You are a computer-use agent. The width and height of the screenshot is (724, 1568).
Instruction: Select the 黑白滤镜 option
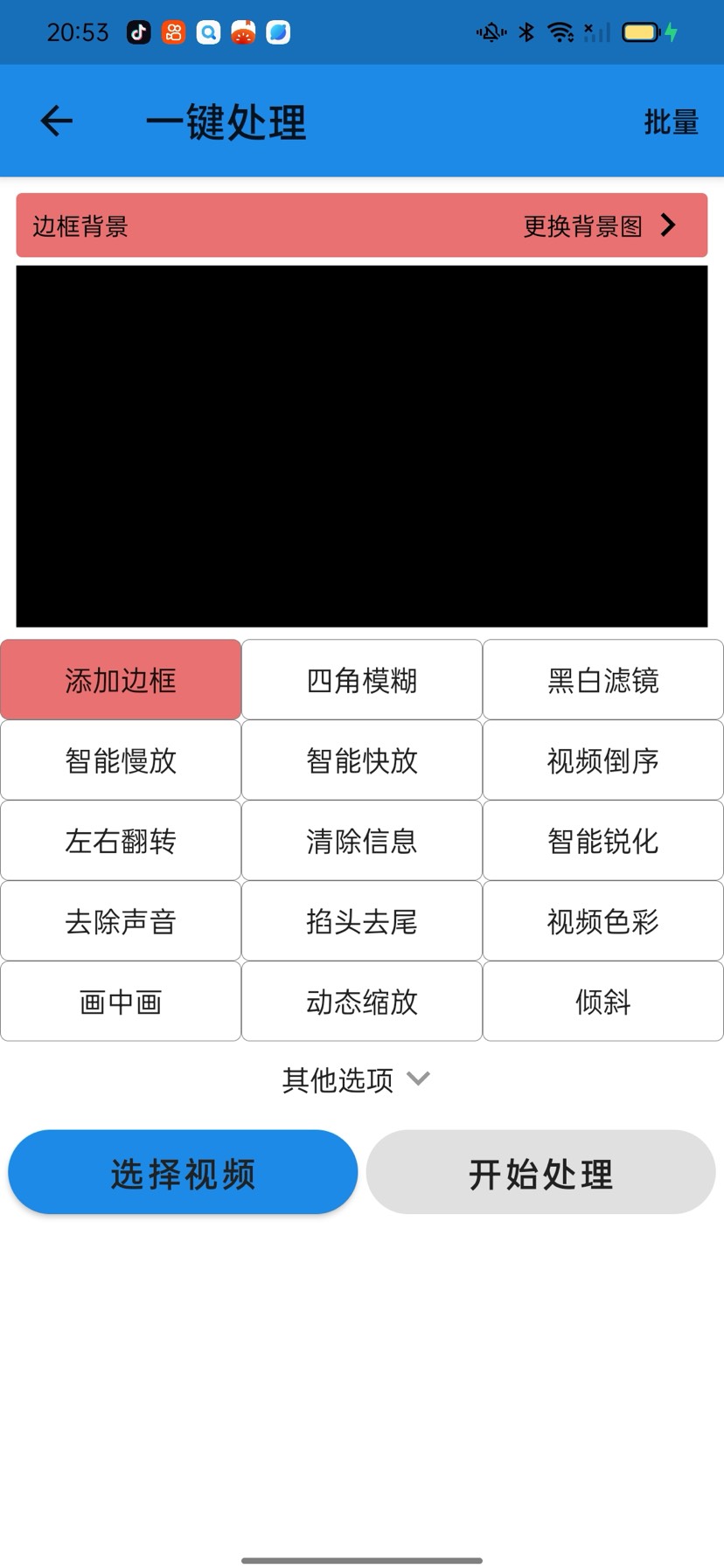[x=603, y=680]
